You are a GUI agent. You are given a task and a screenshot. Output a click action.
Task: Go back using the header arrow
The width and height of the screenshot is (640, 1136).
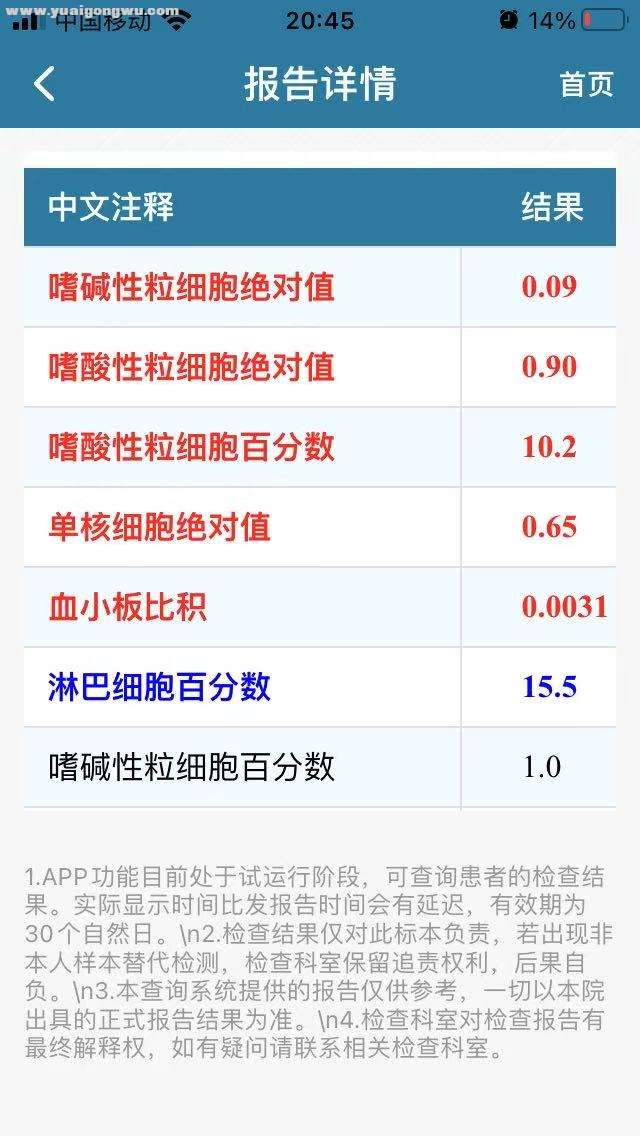45,84
